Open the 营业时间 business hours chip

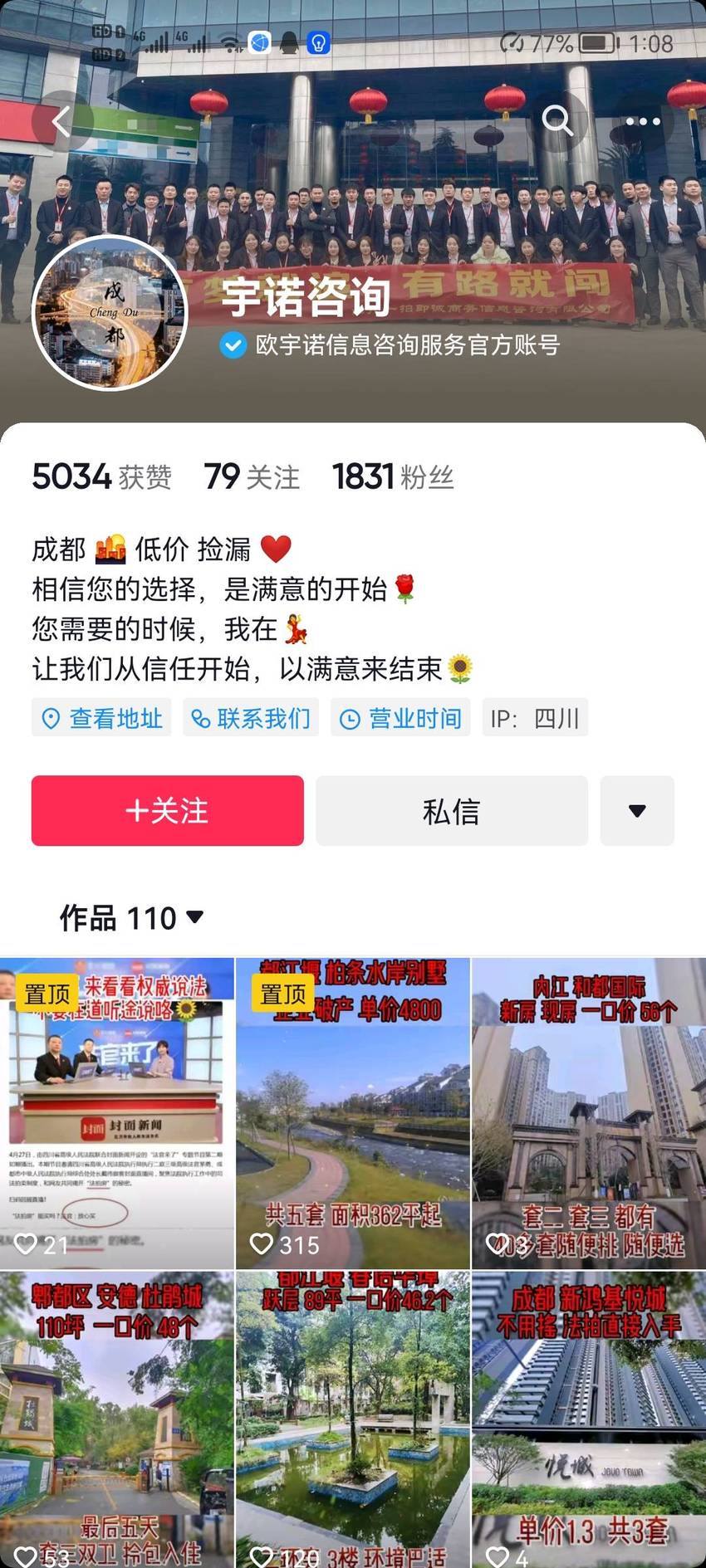click(x=400, y=718)
